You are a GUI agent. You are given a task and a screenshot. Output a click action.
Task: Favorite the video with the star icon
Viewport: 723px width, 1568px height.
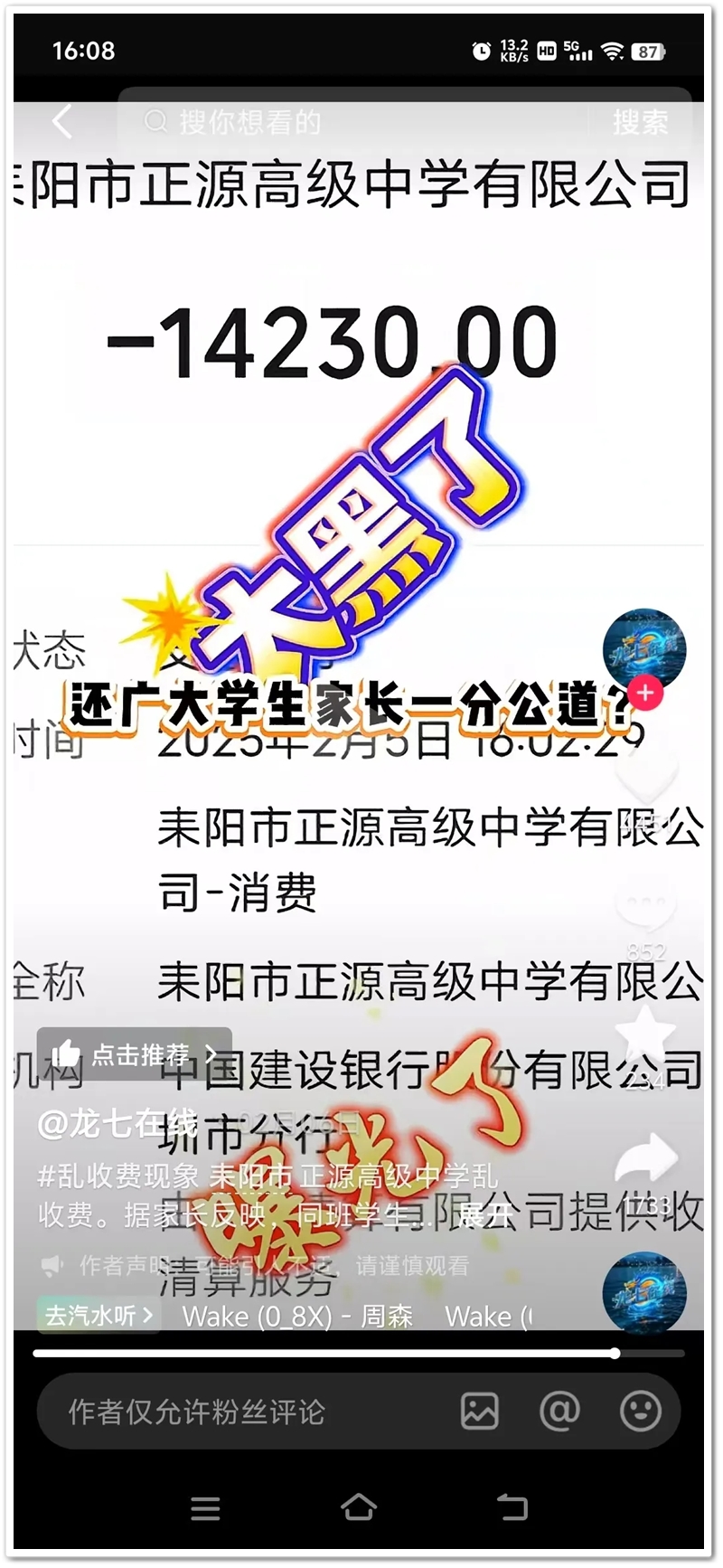[645, 1034]
